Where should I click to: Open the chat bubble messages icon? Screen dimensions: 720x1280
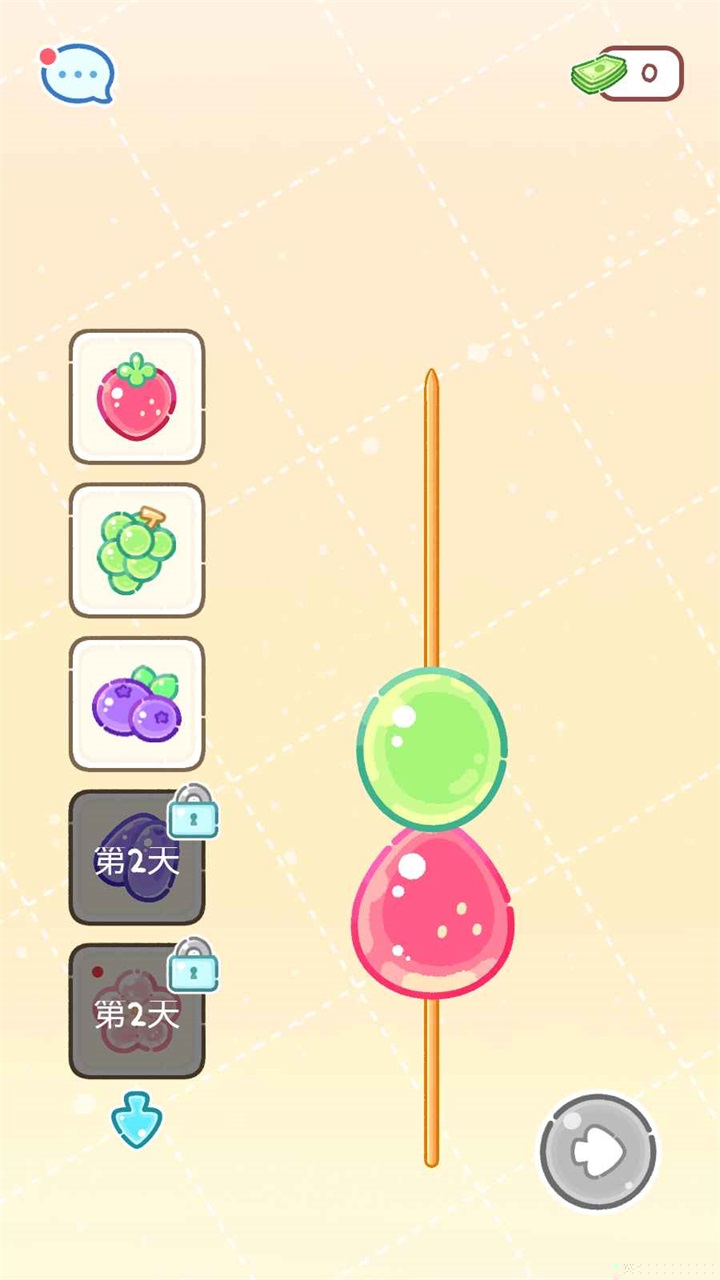78,74
